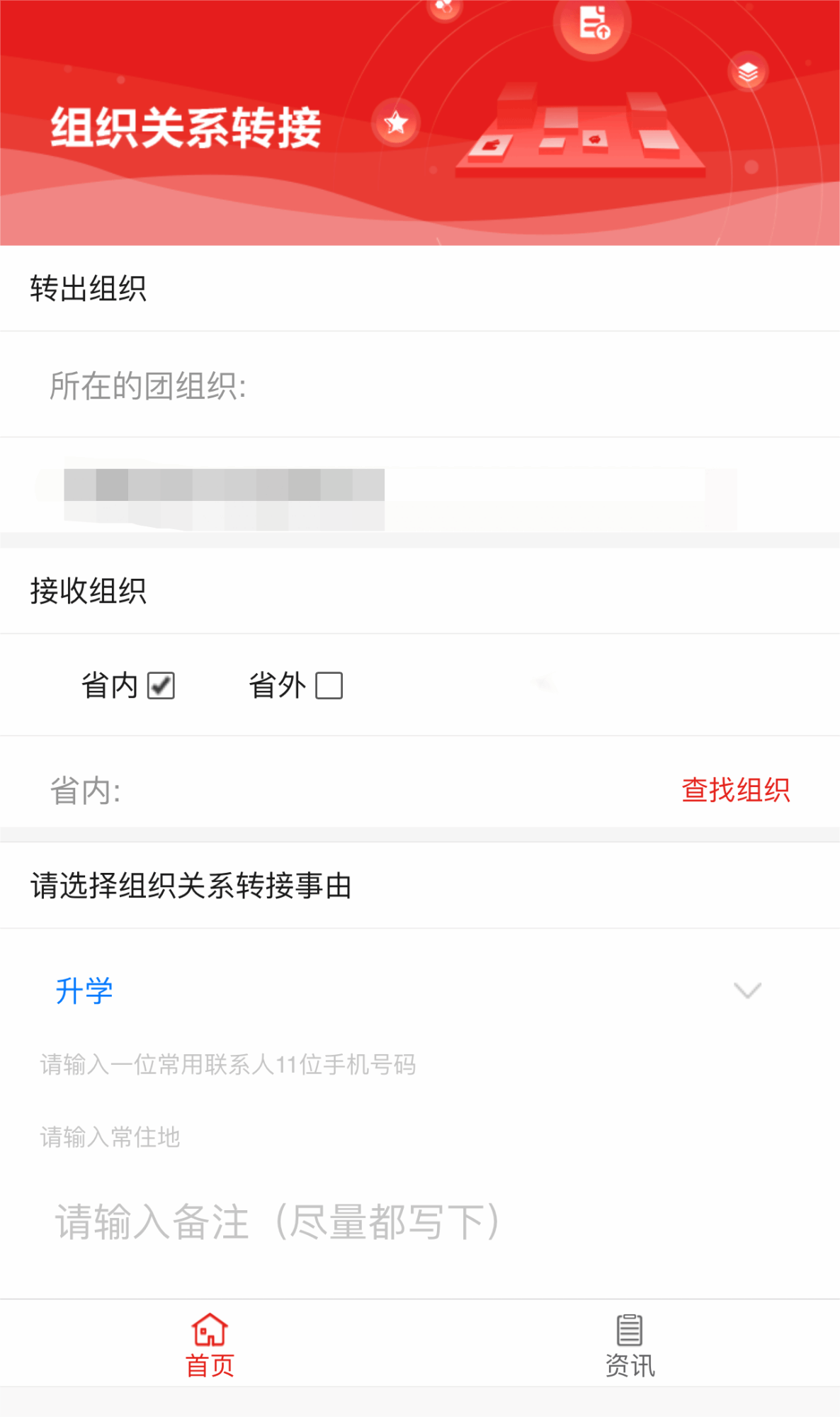Uncheck the 省内 checkbox
This screenshot has height=1417, width=840.
click(161, 686)
